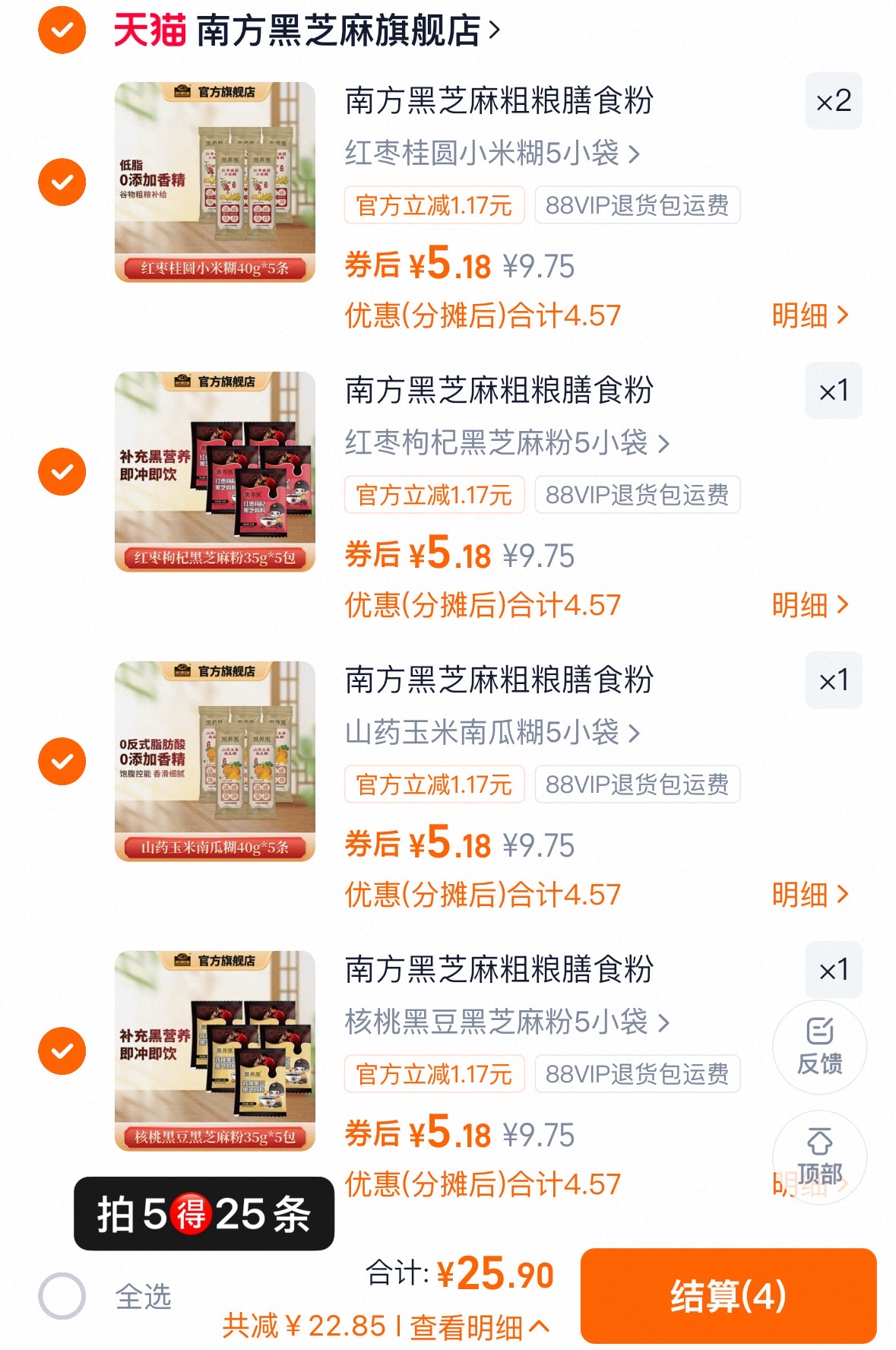This screenshot has height=1350, width=896.
Task: Uncheck the 山药玉米南瓜糊 item checkbox
Action: (61, 760)
